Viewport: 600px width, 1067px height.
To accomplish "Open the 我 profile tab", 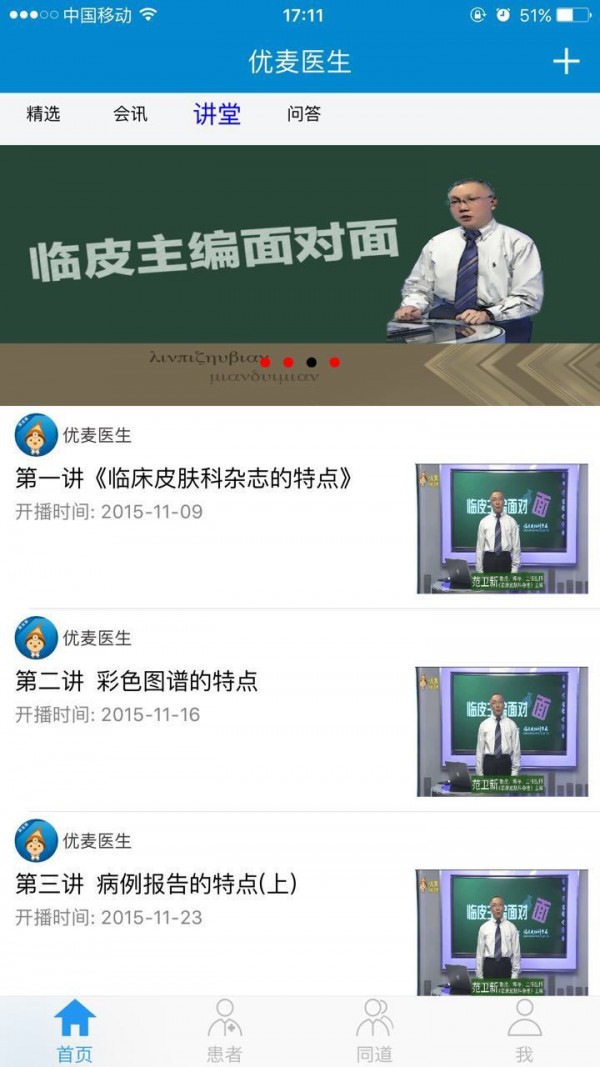I will [x=524, y=1030].
